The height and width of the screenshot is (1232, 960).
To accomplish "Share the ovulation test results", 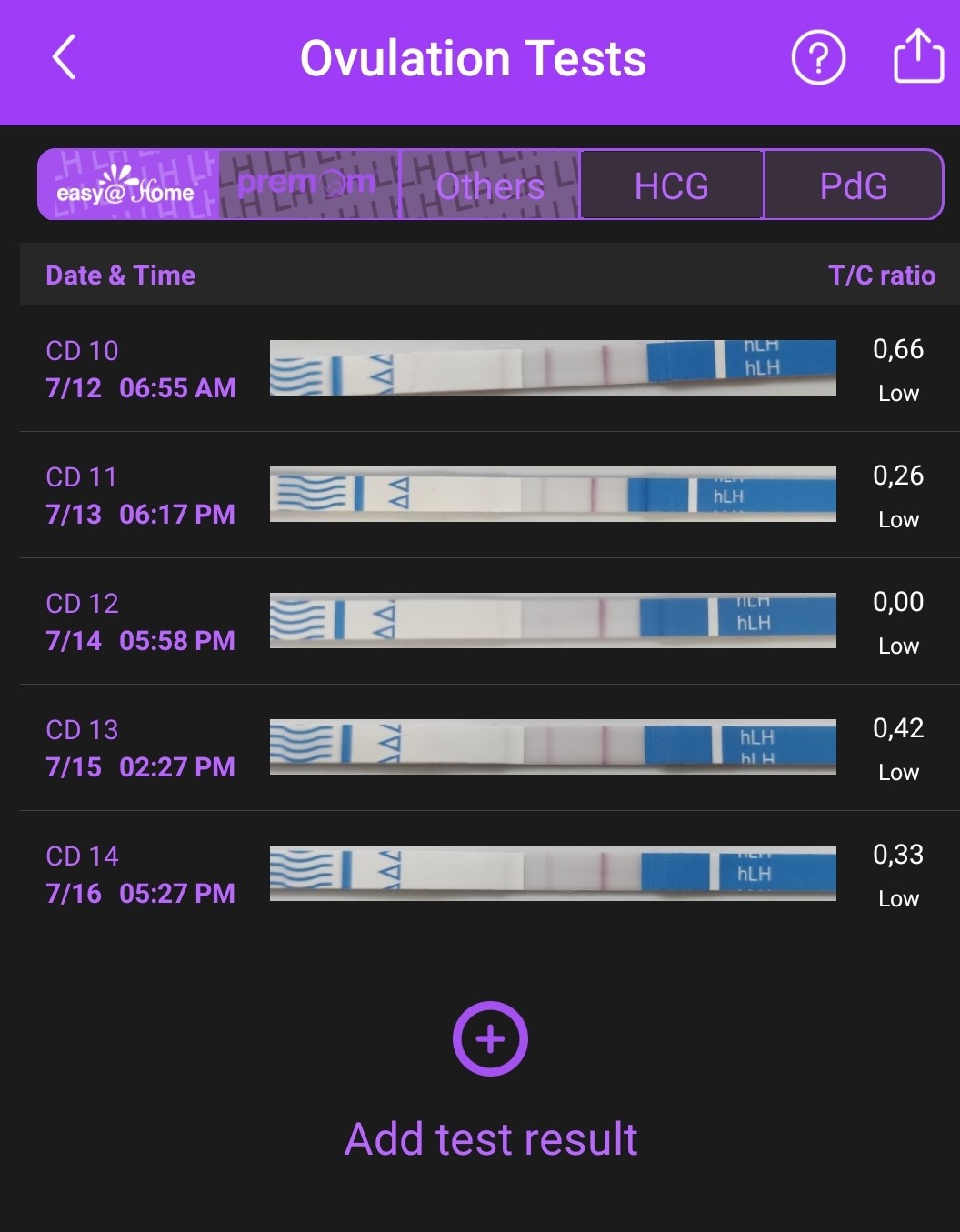I will (x=918, y=56).
